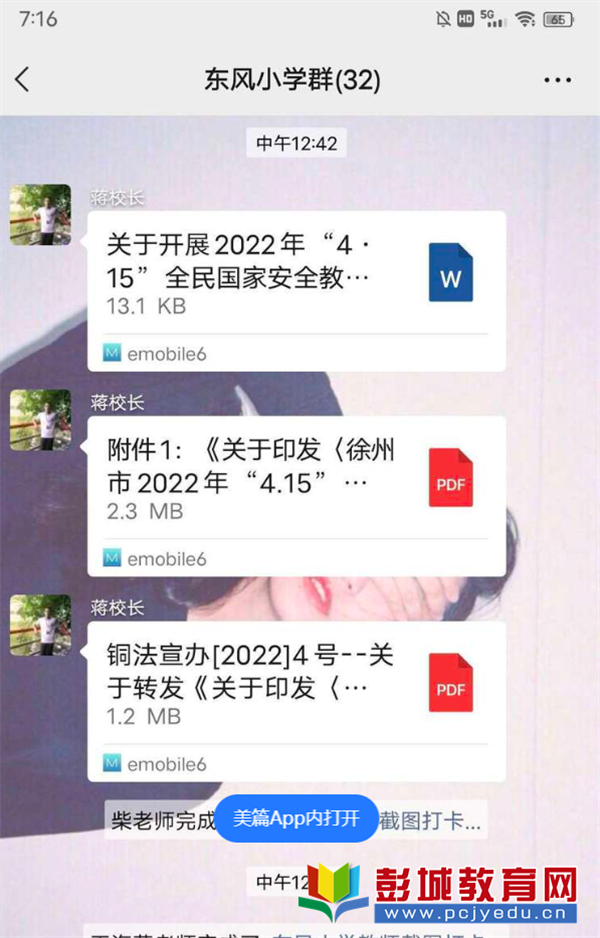View 蒋校长's avatar beside the 附件1 PDF
The width and height of the screenshot is (600, 938).
click(40, 420)
